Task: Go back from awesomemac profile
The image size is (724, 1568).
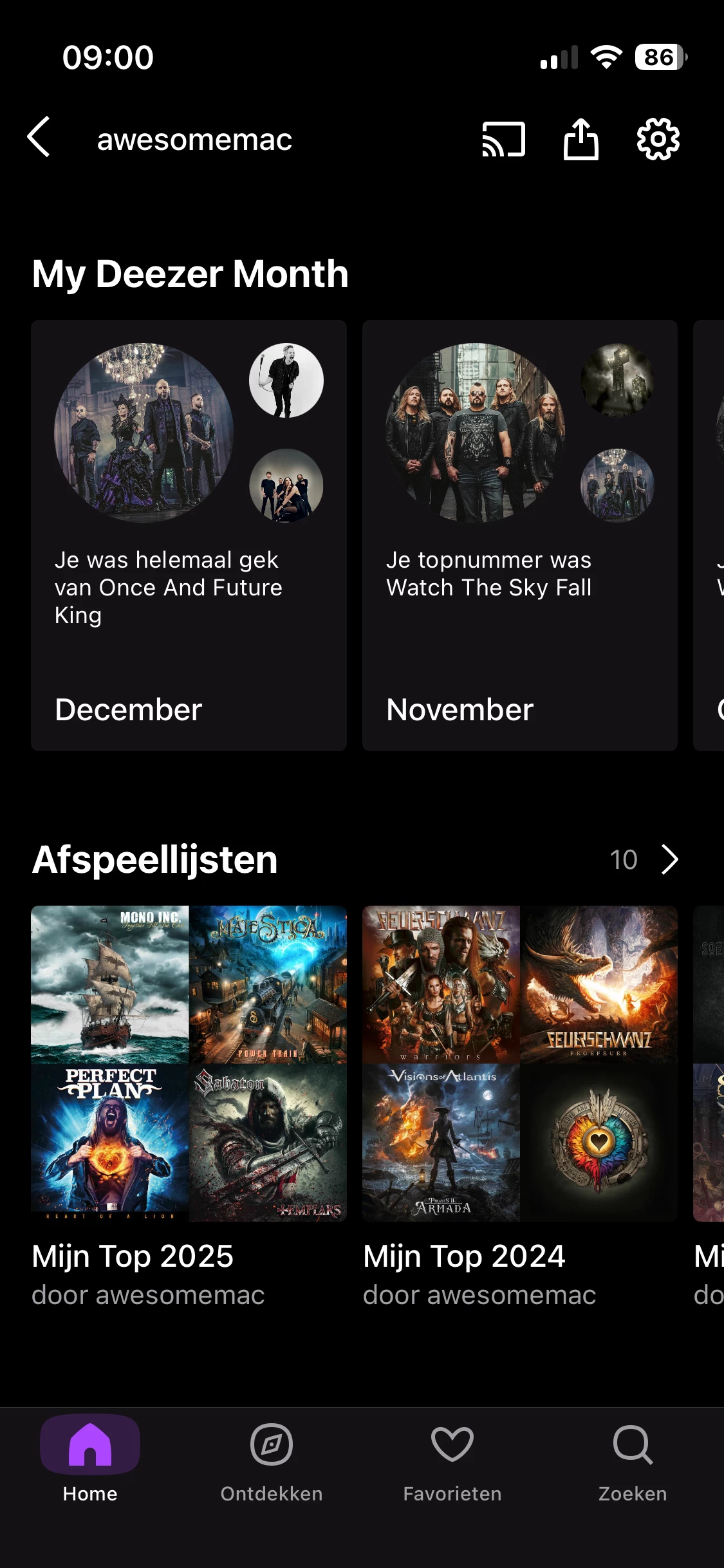Action: tap(39, 137)
